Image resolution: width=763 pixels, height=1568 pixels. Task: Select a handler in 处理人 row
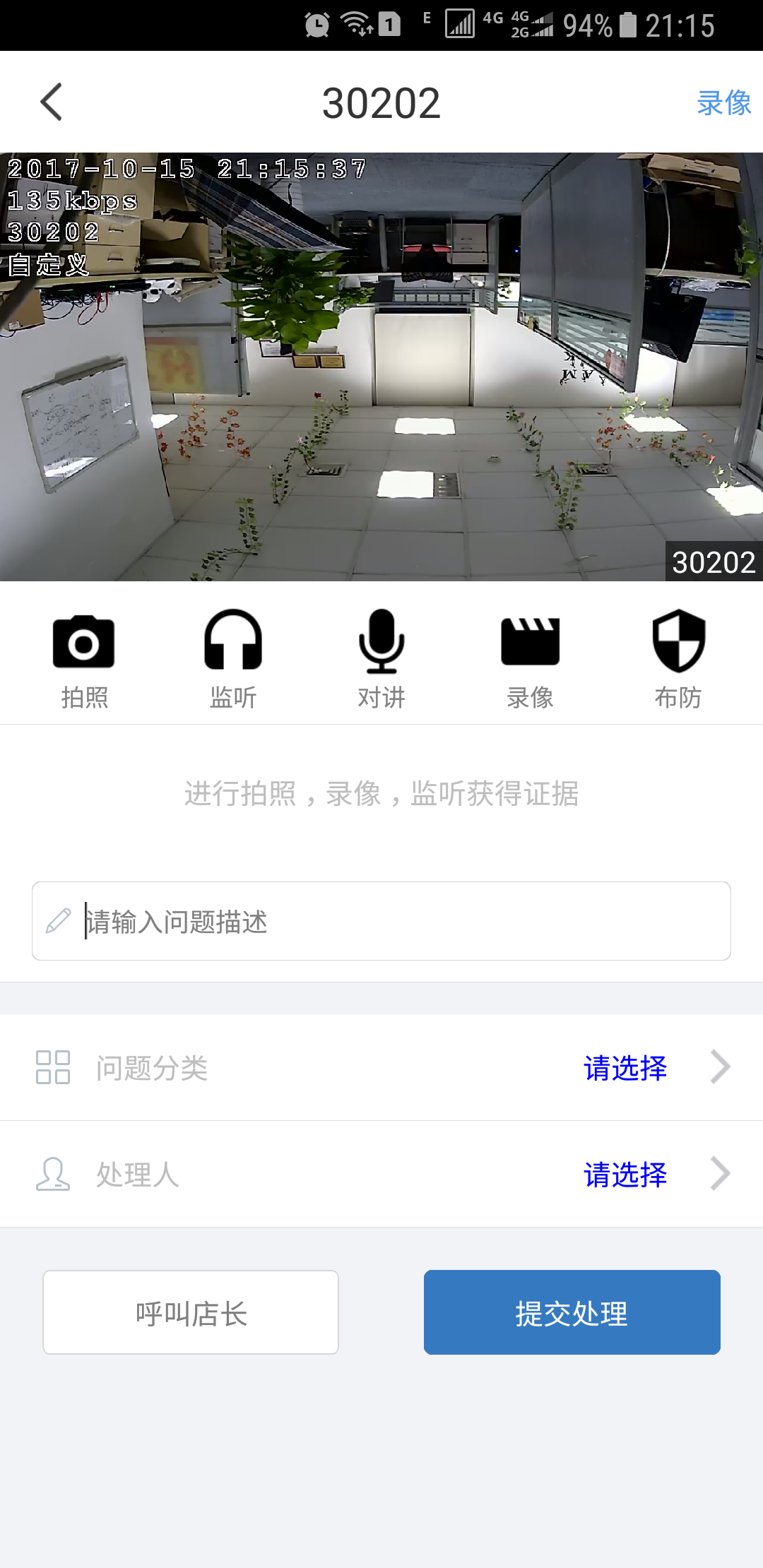click(x=381, y=1174)
